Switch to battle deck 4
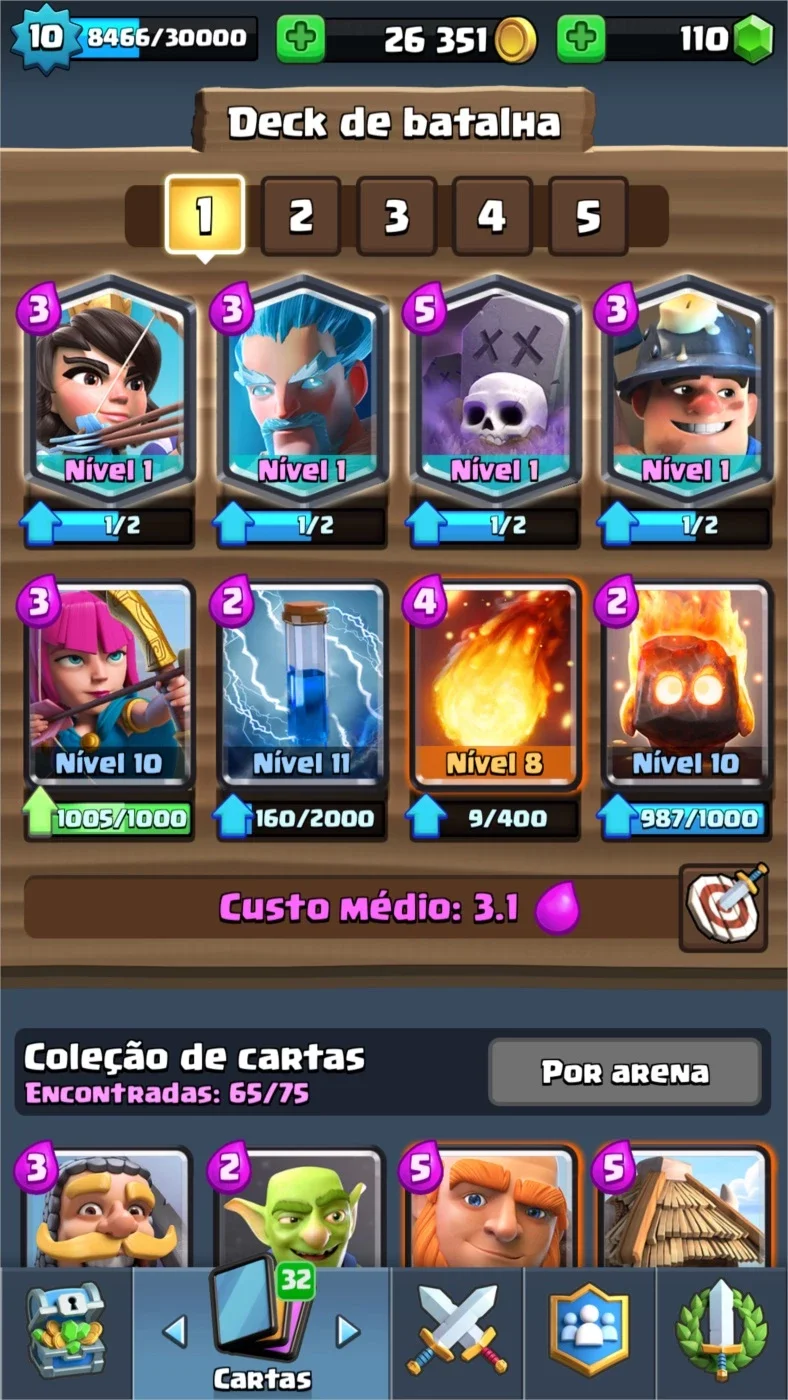This screenshot has height=1400, width=788. coord(492,216)
